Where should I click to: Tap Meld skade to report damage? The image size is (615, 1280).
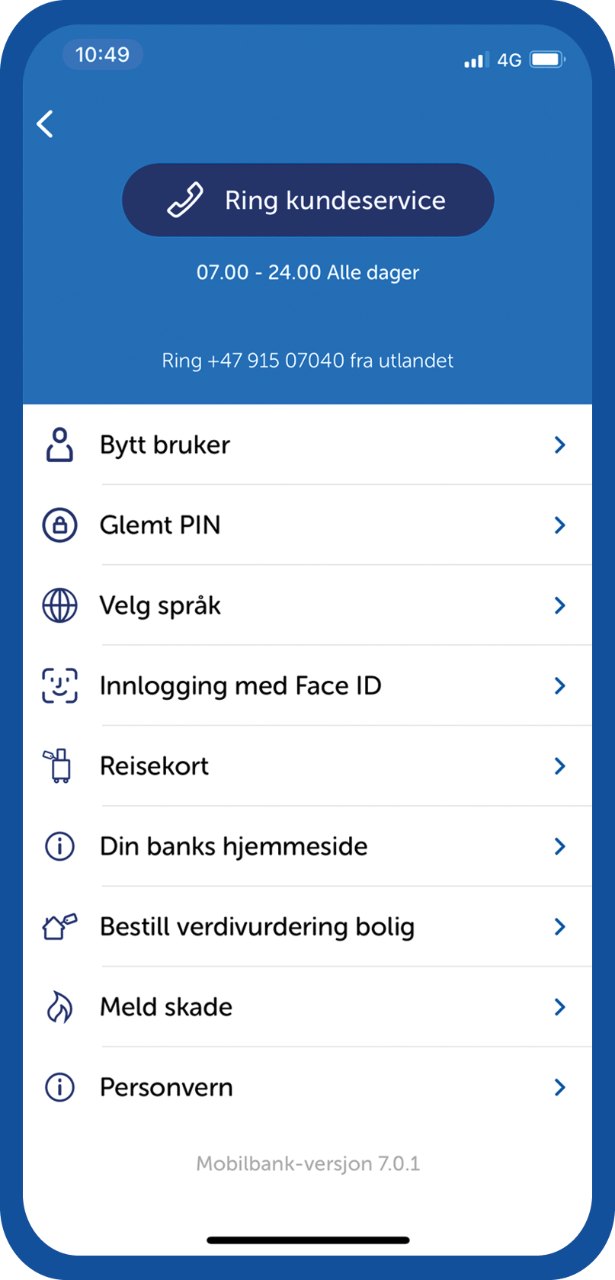tap(307, 1007)
